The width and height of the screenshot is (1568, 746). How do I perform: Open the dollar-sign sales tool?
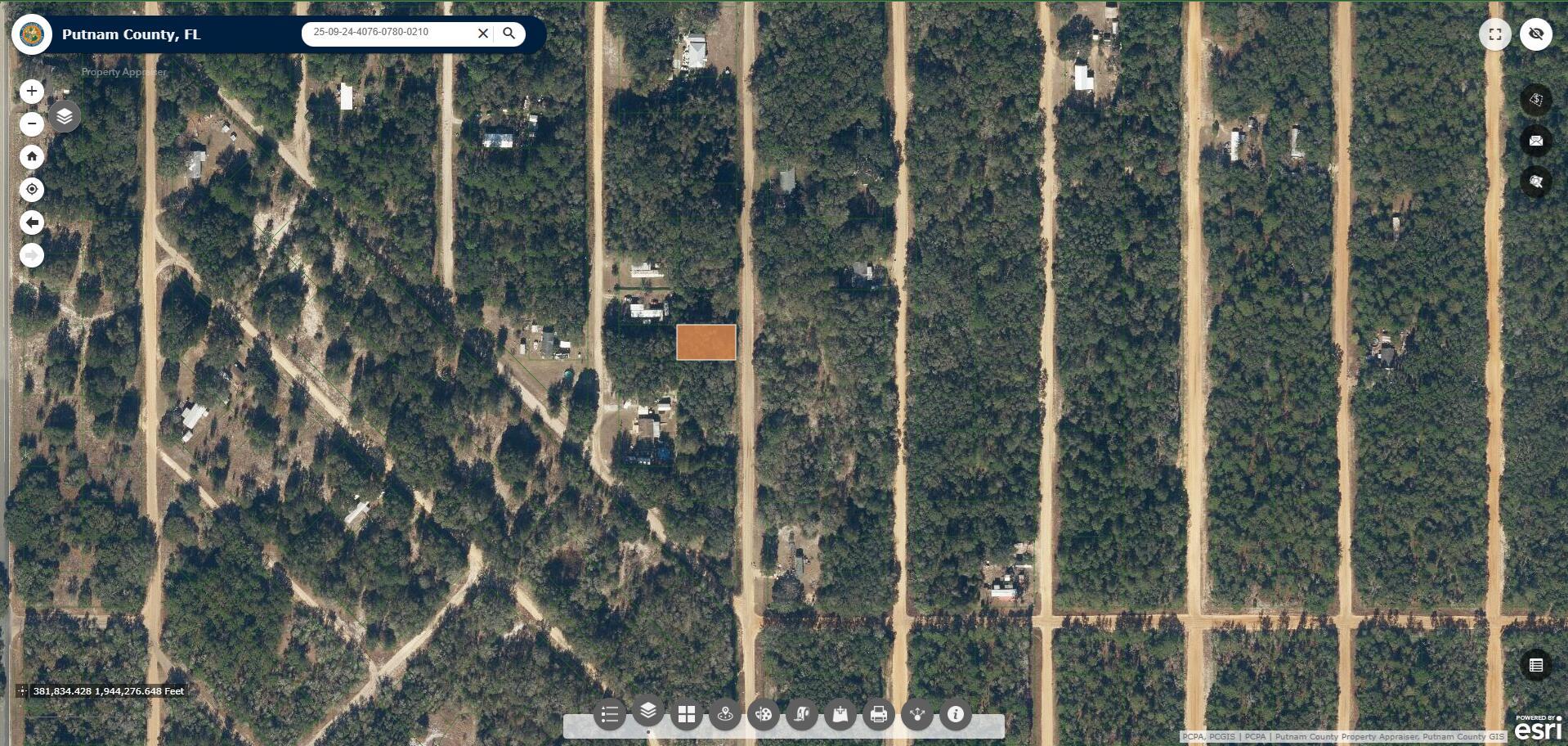point(1536,100)
